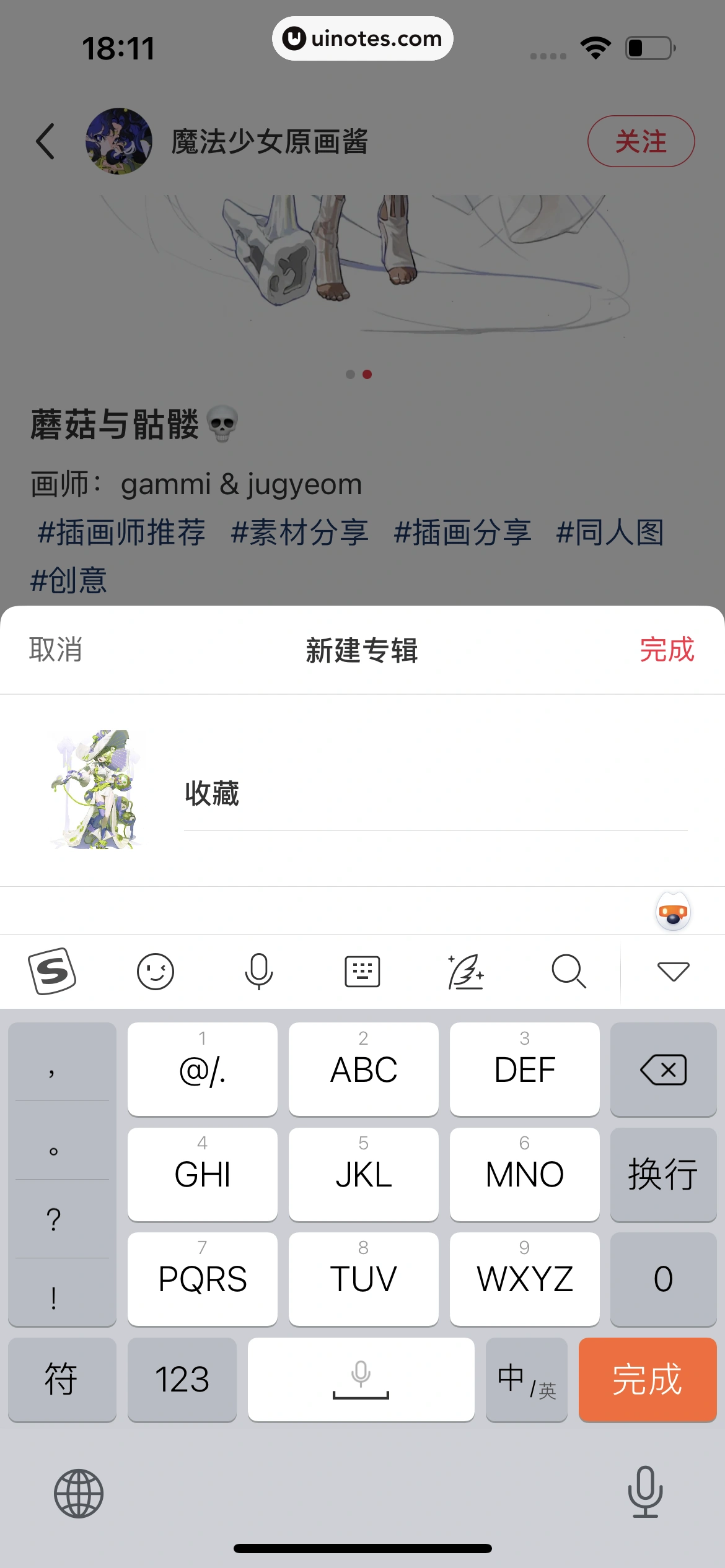Tap red 完成 in the sheet header

(x=667, y=650)
